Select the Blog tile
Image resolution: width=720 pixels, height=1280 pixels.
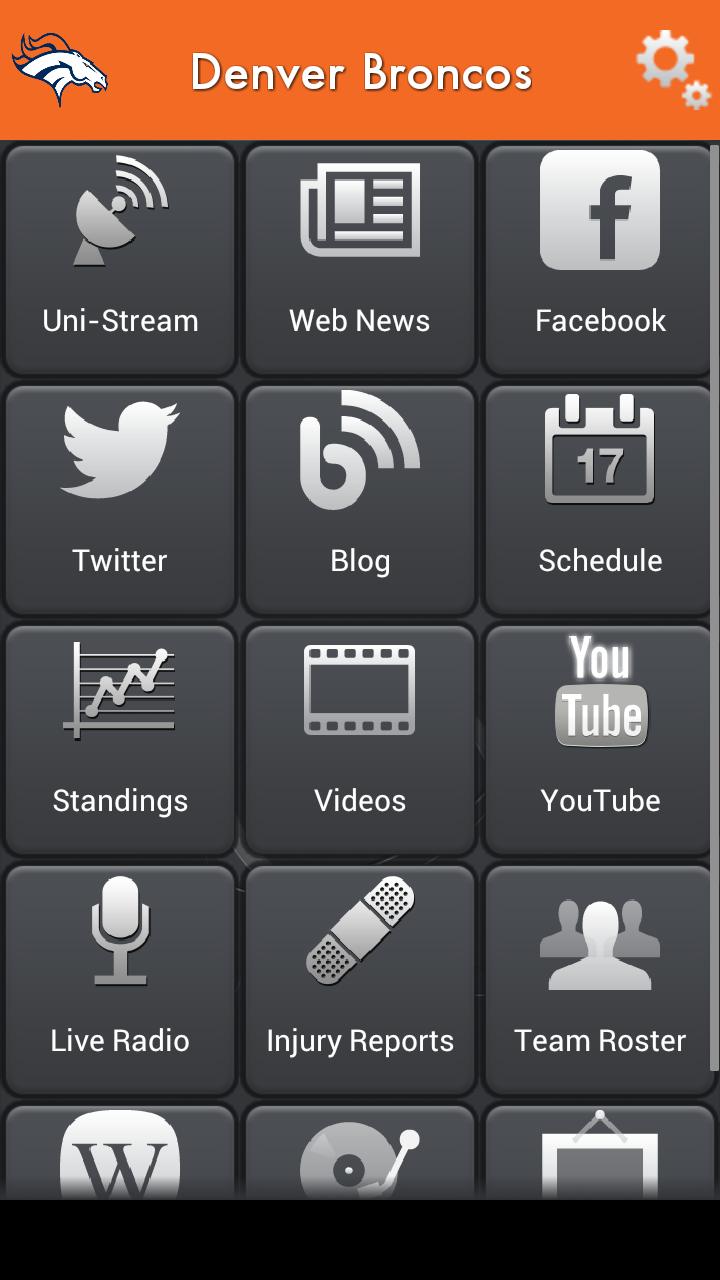pos(360,500)
